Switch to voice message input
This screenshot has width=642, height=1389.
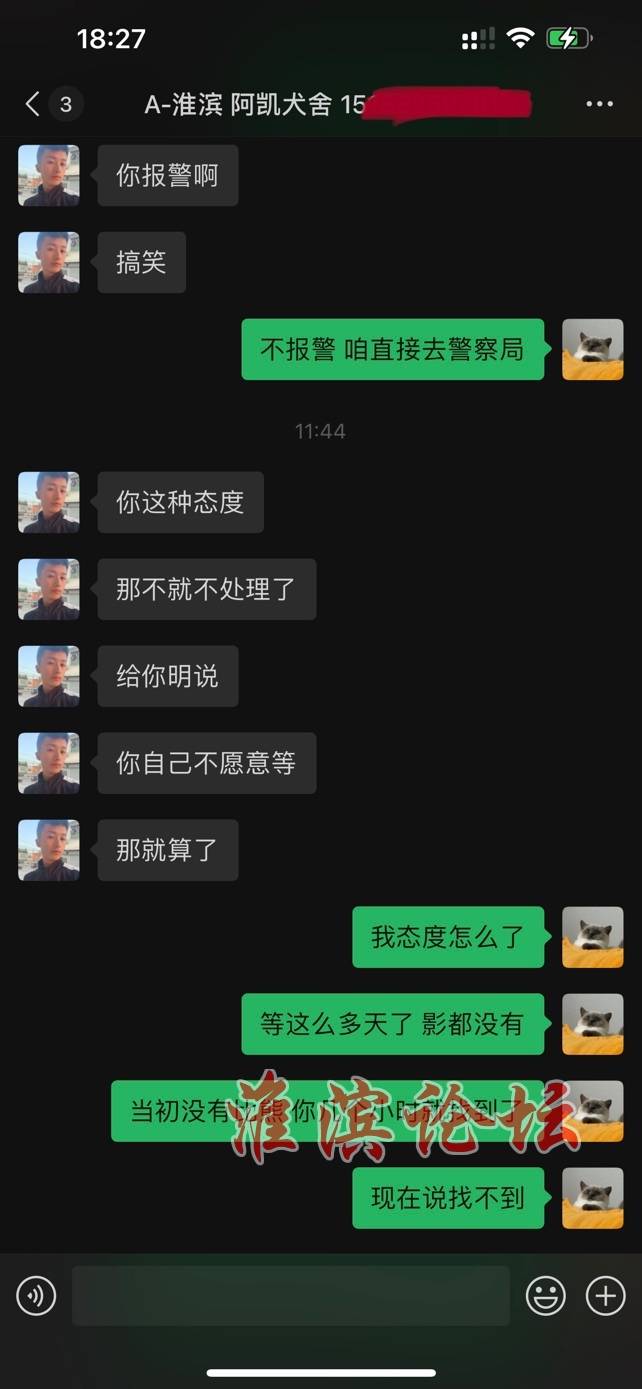[36, 1297]
